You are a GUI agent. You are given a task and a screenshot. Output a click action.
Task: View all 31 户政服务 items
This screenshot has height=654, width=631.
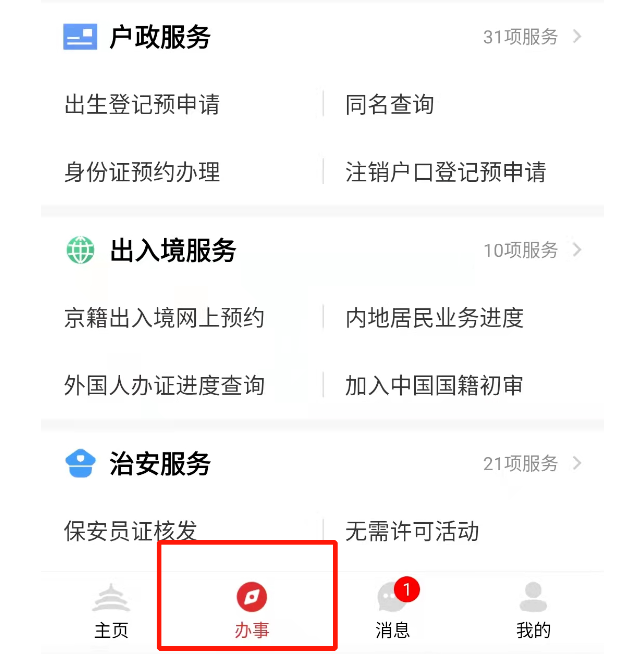[532, 38]
